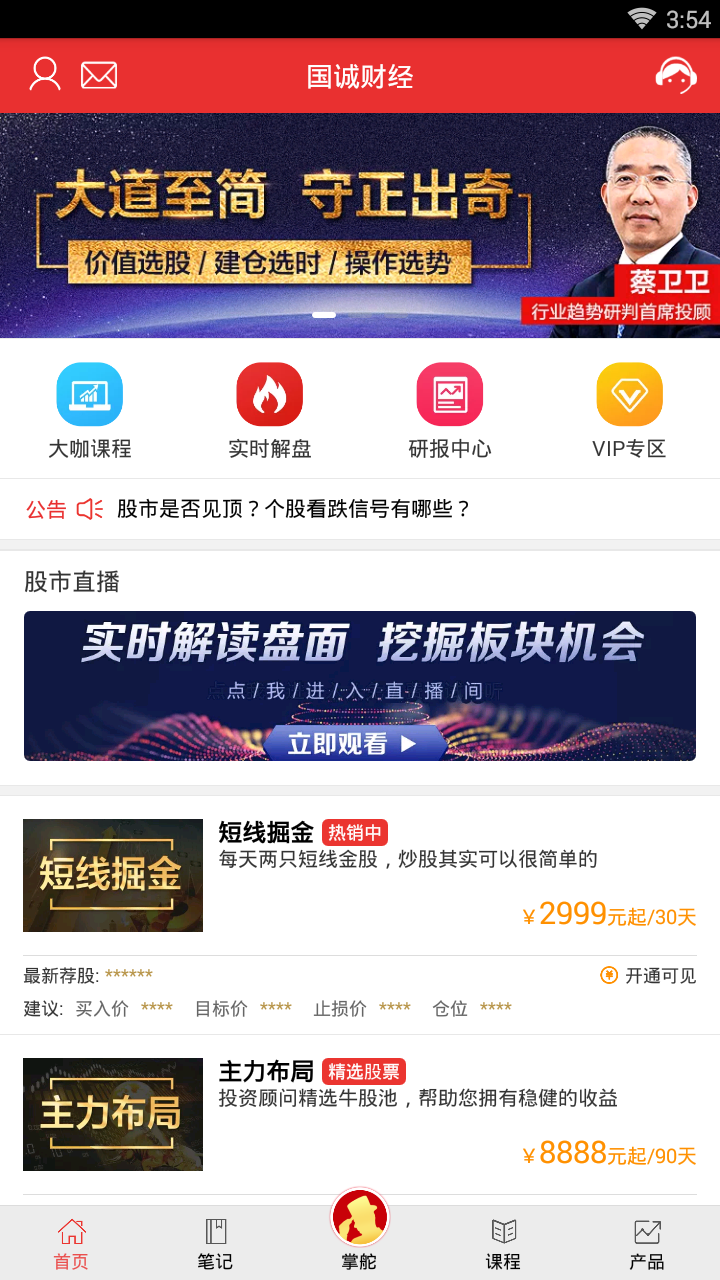
Task: Switch to the 产品 tab
Action: click(647, 1243)
